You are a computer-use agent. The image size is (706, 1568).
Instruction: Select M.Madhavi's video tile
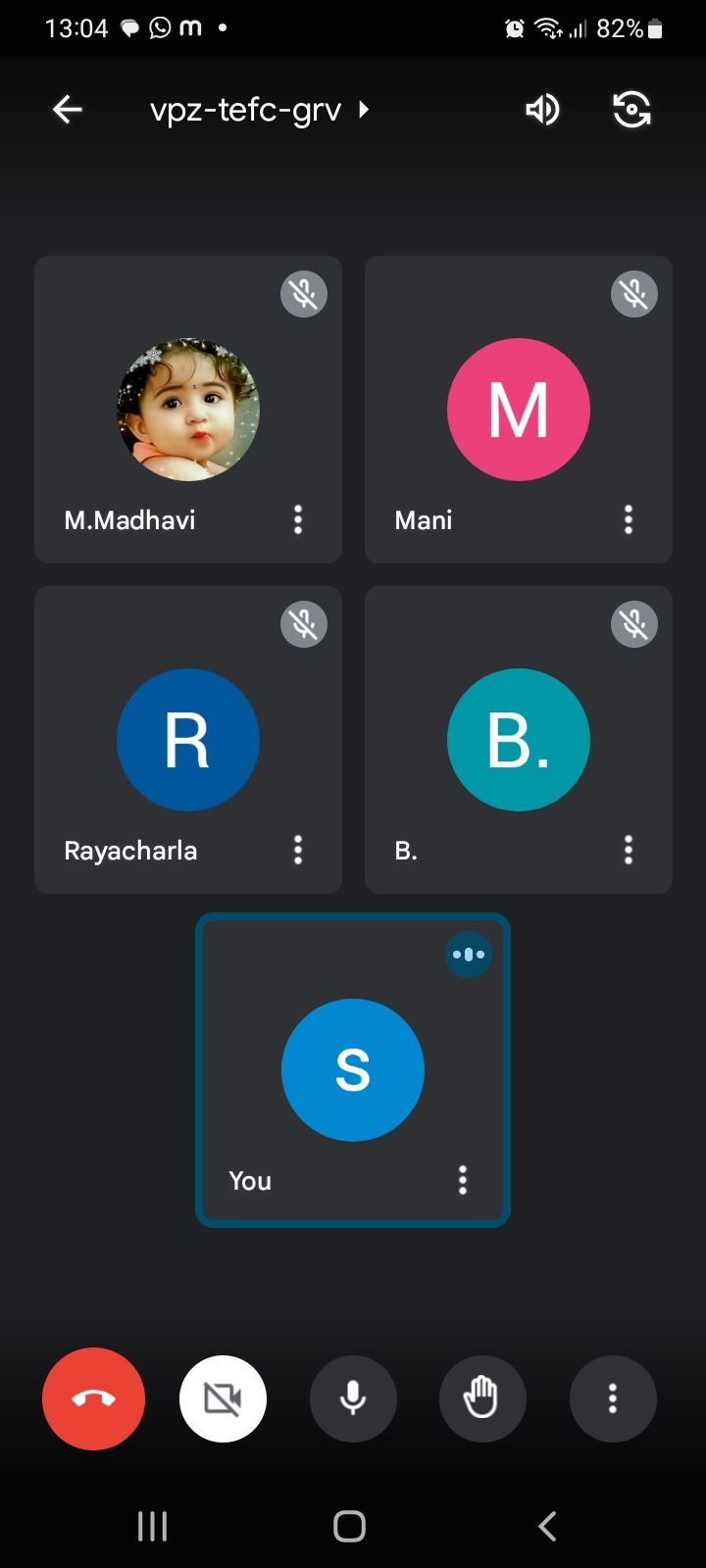pos(188,410)
